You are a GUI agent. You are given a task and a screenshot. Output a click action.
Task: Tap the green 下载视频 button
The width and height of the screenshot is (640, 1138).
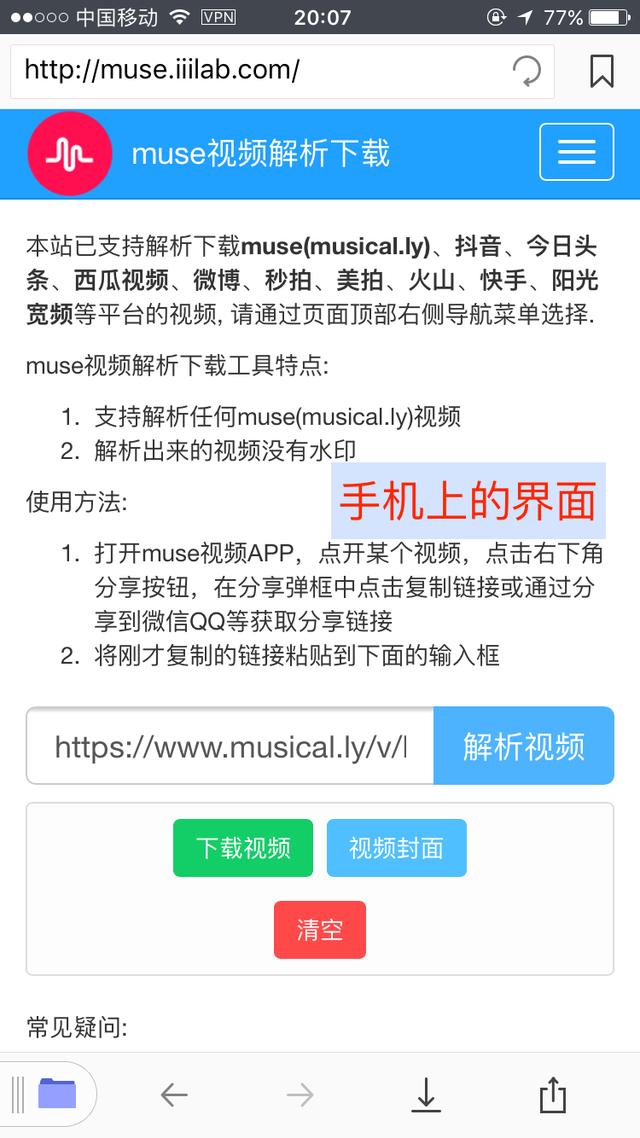[243, 848]
